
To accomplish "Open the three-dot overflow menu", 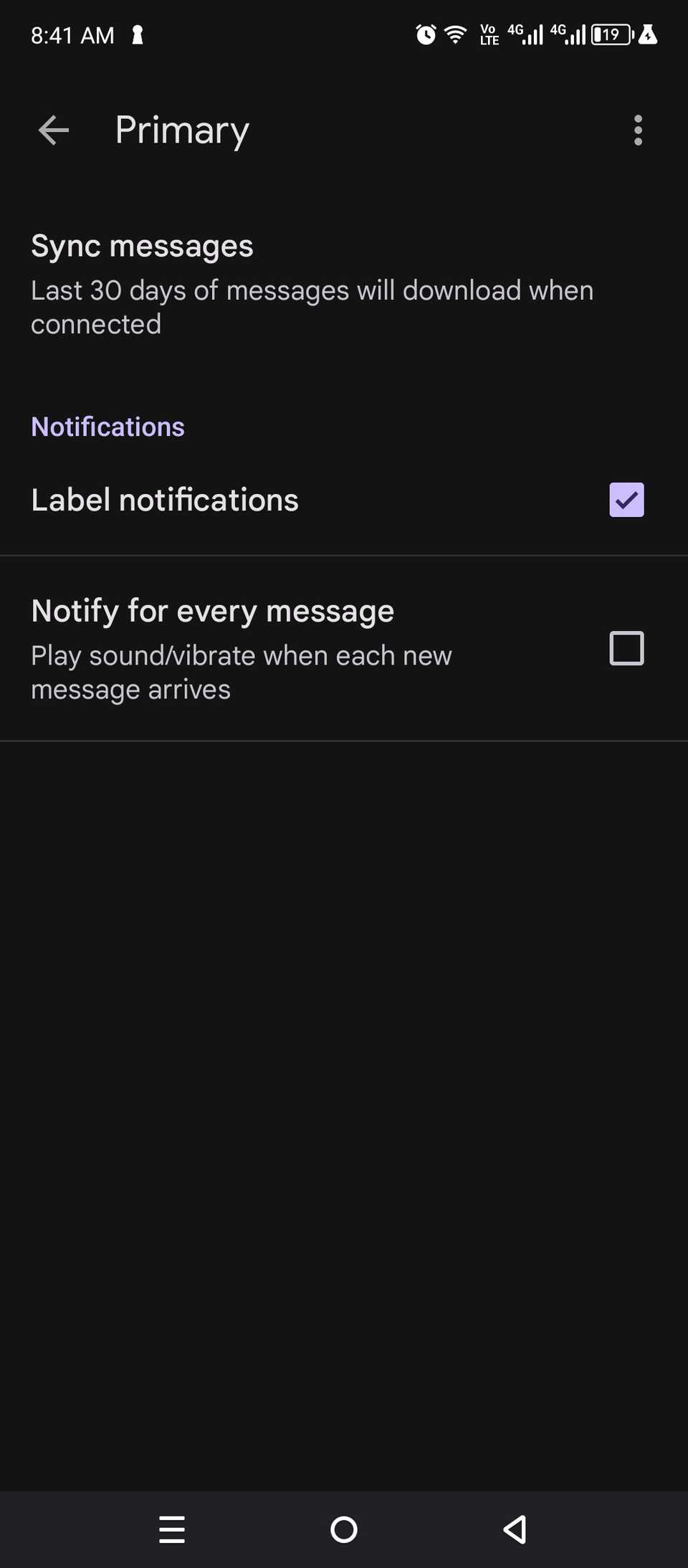I will [638, 130].
